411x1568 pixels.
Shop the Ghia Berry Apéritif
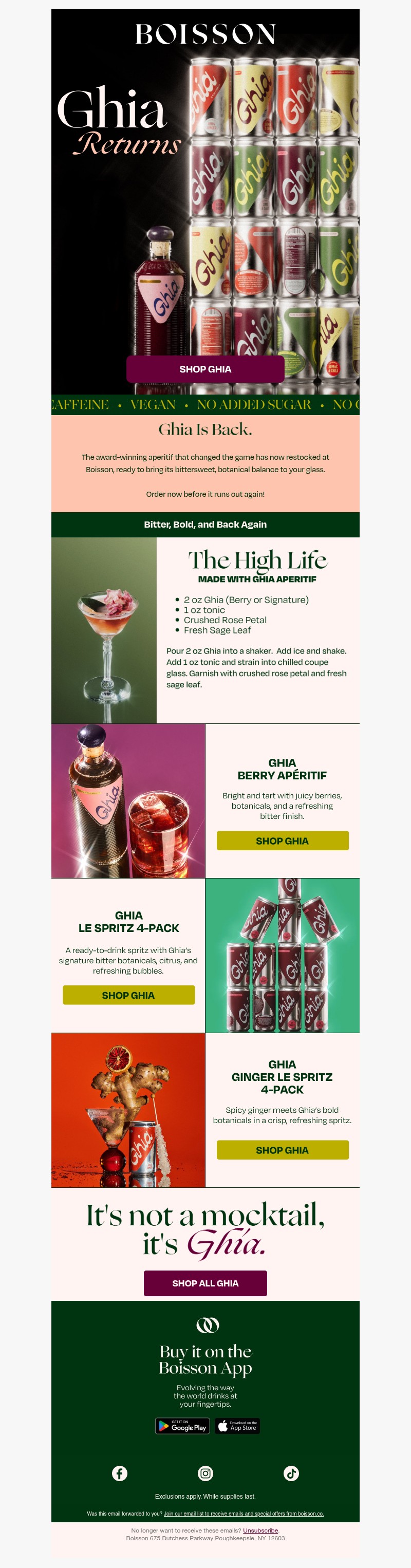(283, 841)
